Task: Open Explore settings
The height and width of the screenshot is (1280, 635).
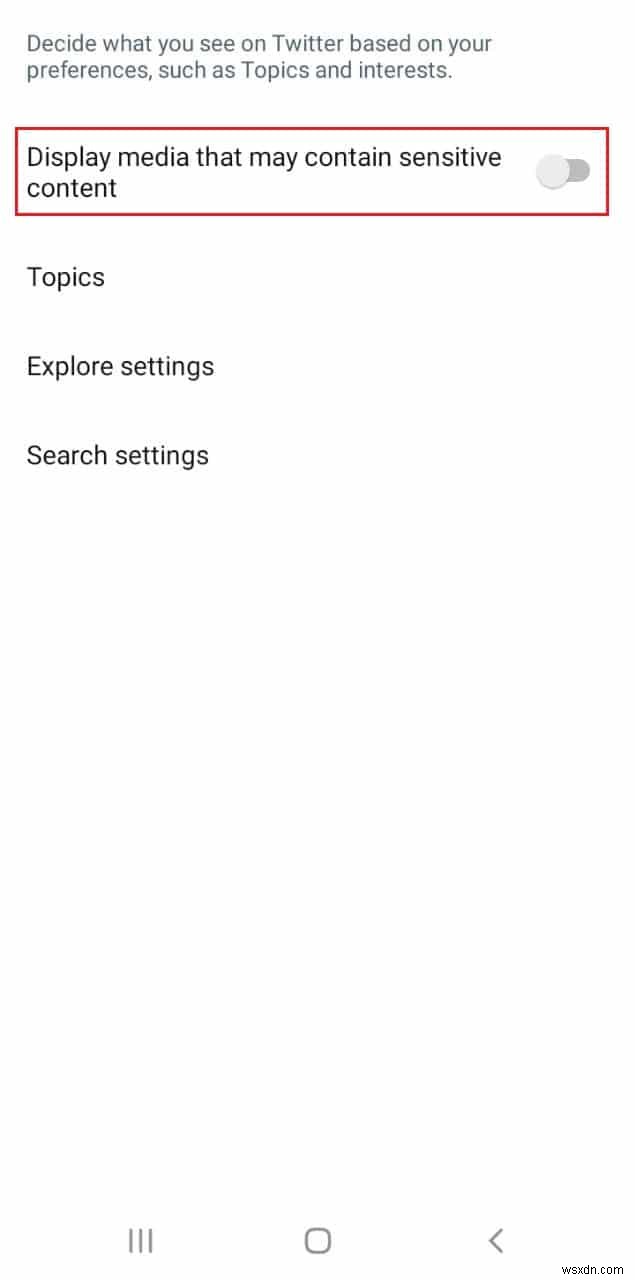Action: pos(120,366)
